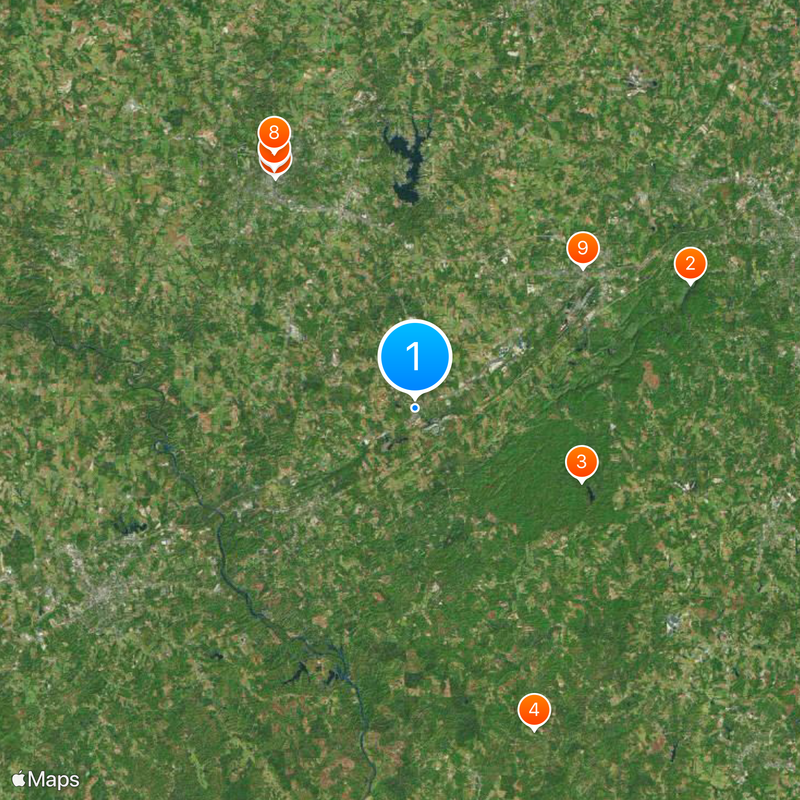The height and width of the screenshot is (800, 800).
Task: Open the orange pin numbered 9
Action: pos(583,247)
